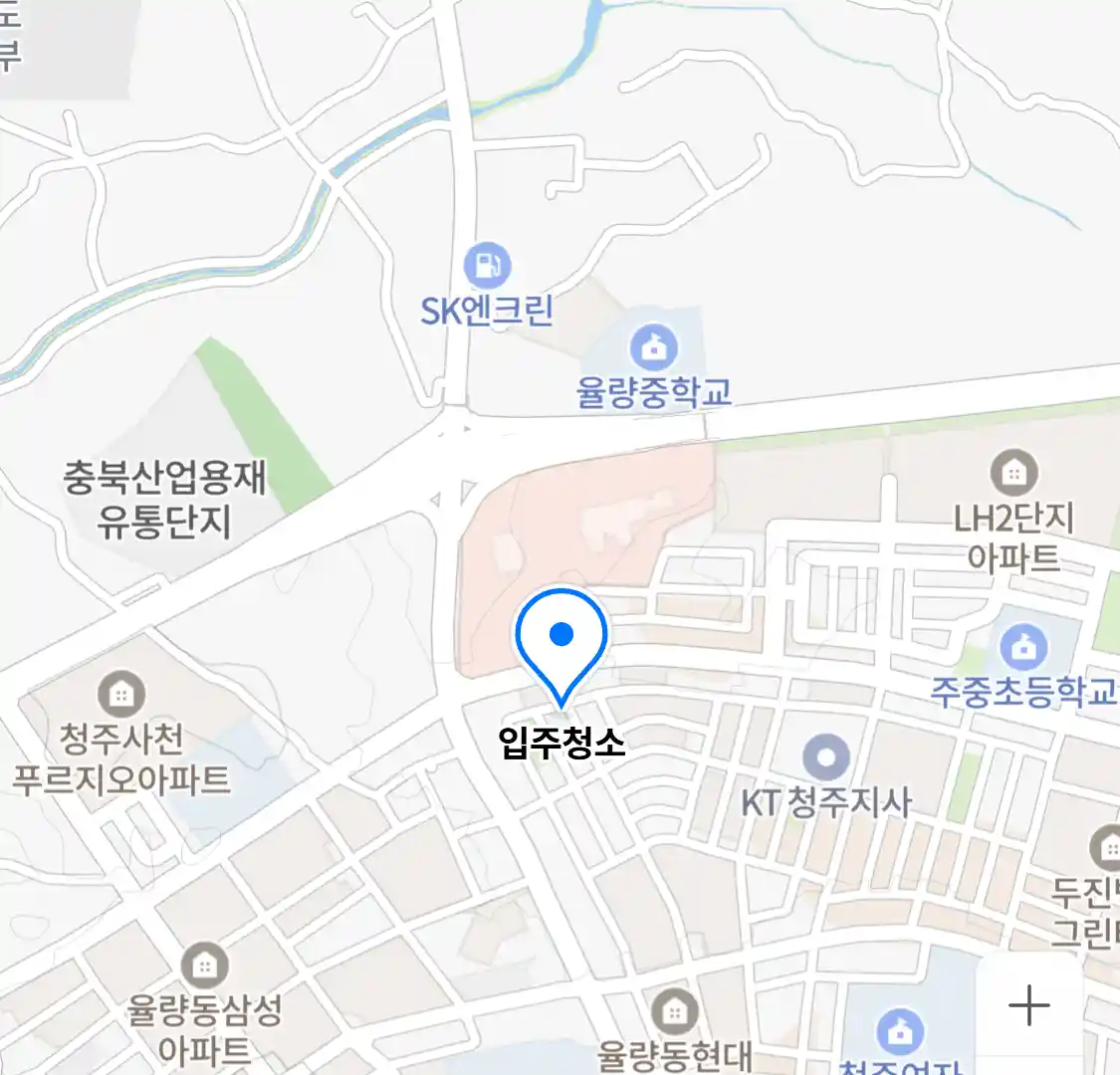Open the KT 청주지사 place marker
Image resolution: width=1120 pixels, height=1075 pixels.
click(x=825, y=758)
